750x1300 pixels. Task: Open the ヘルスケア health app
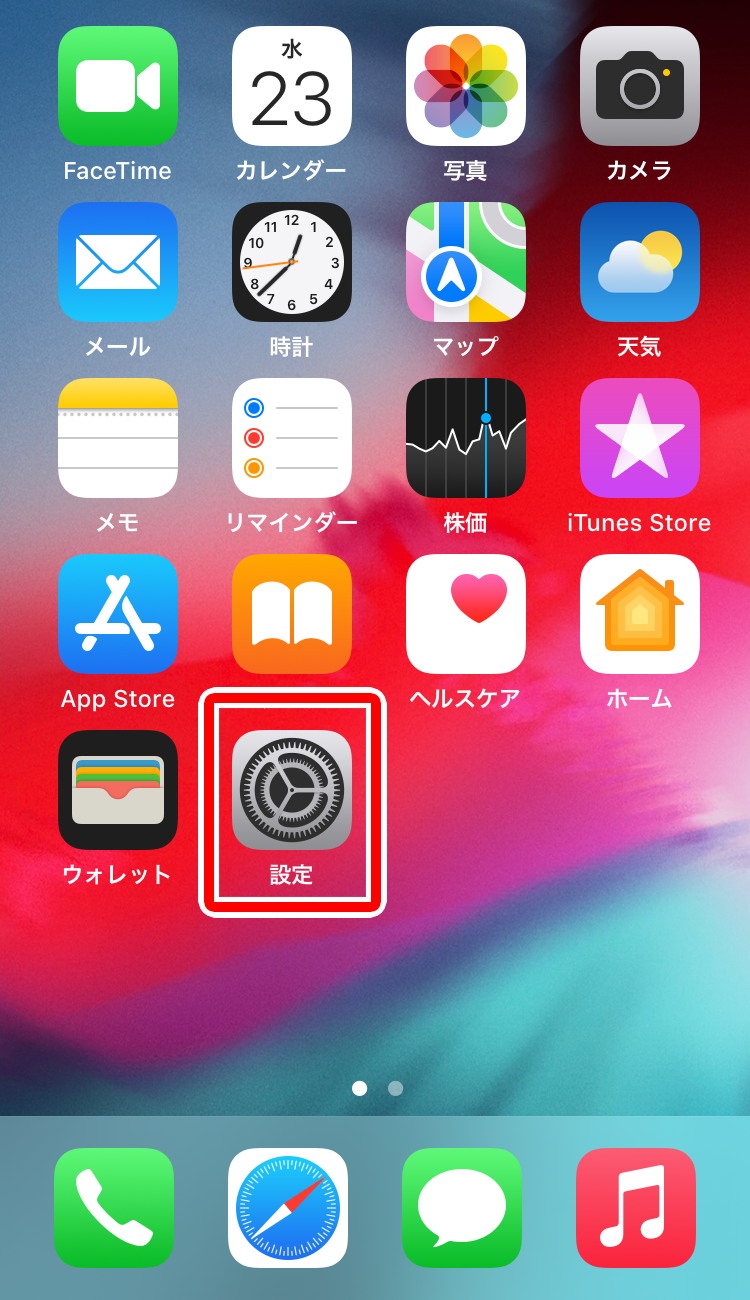click(x=466, y=614)
